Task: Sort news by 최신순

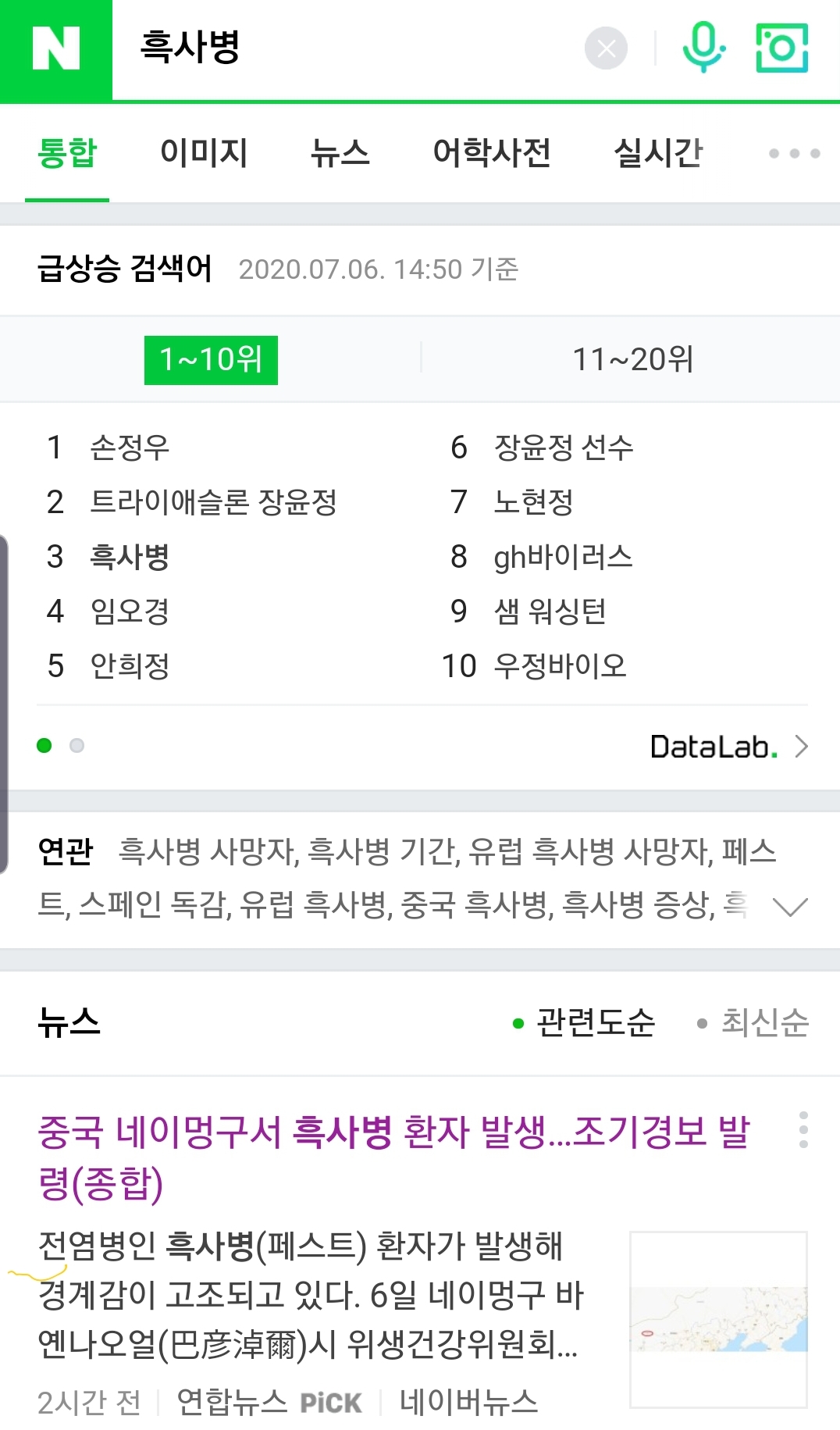Action: pos(753,1022)
